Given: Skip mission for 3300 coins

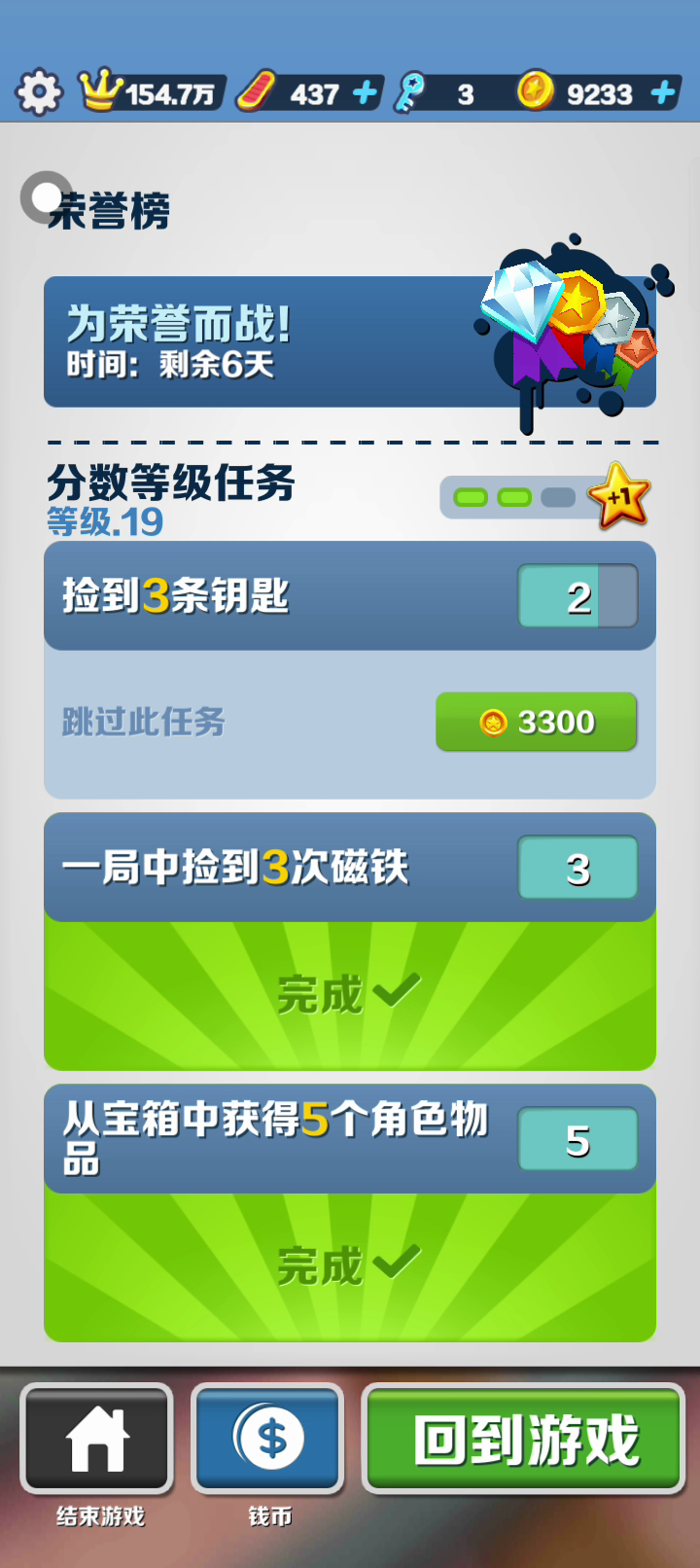Looking at the screenshot, I should point(536,722).
